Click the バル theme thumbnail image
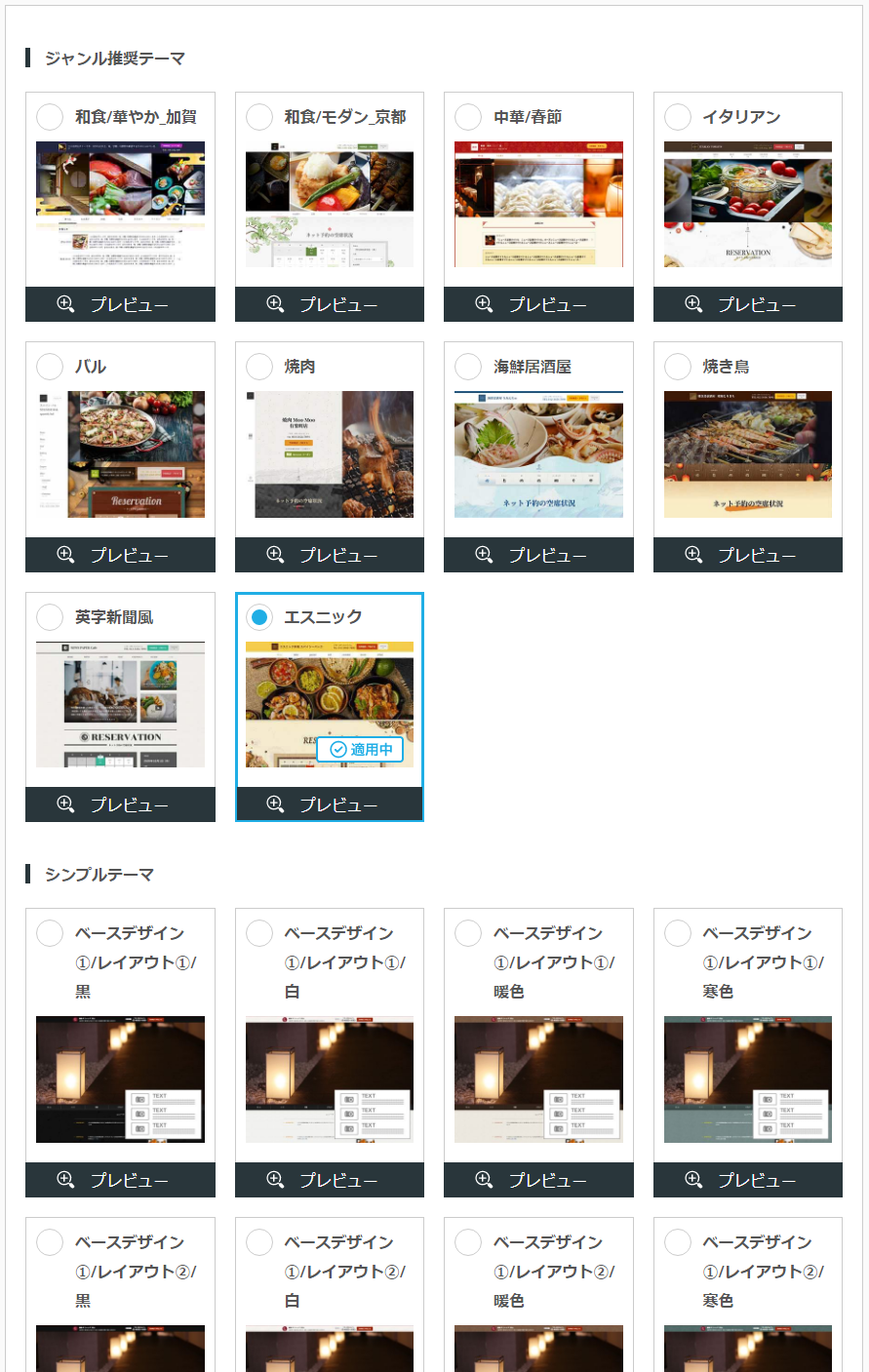Viewport: 869px width, 1372px height. pyautogui.click(x=120, y=454)
